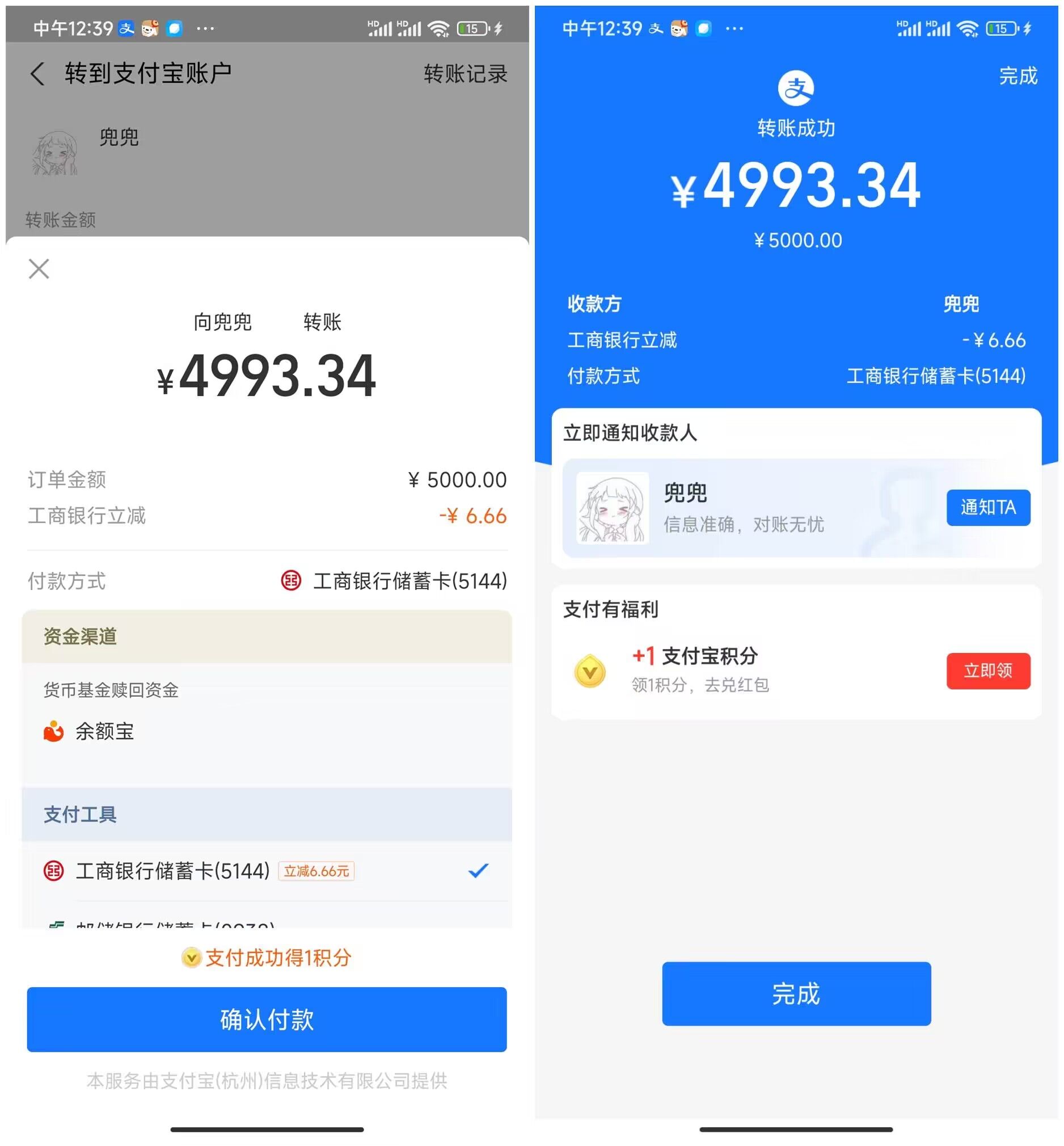Go back from 转到支付宝账户 page
This screenshot has width=1064, height=1146.
pos(37,74)
